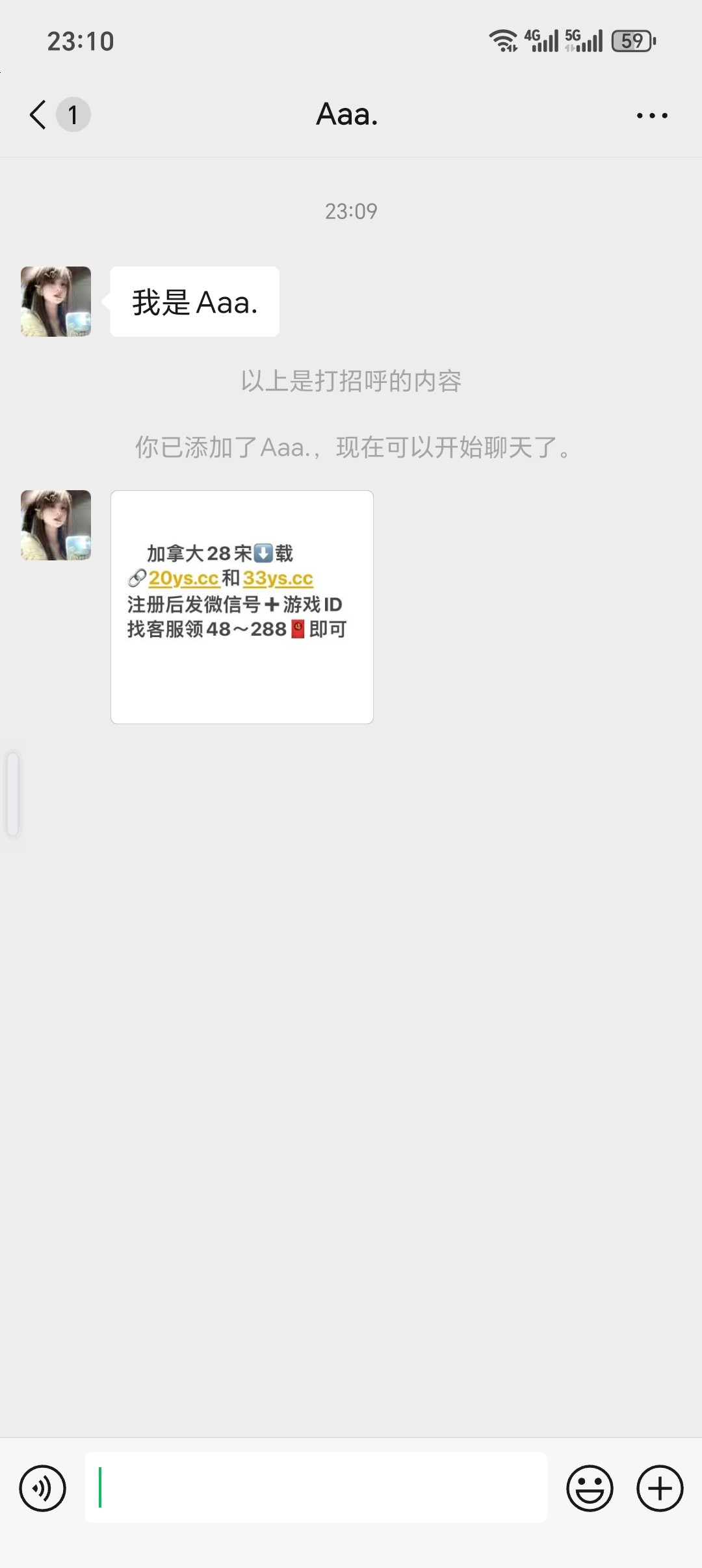Screen dimensions: 702x1568
Task: Open the image message with 20ys.cc text
Action: point(242,607)
